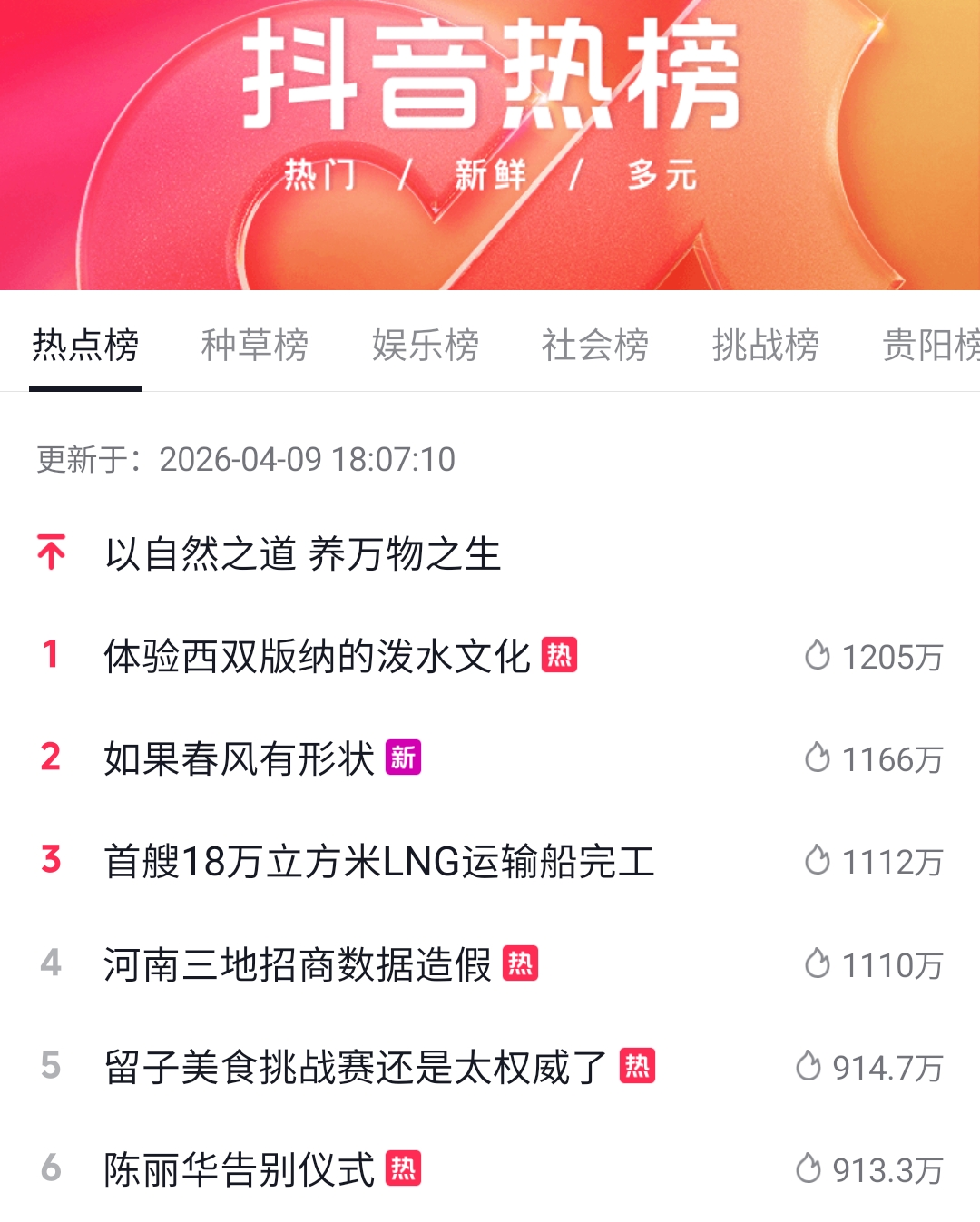Switch to the 娱乐榜 tab

pos(425,346)
